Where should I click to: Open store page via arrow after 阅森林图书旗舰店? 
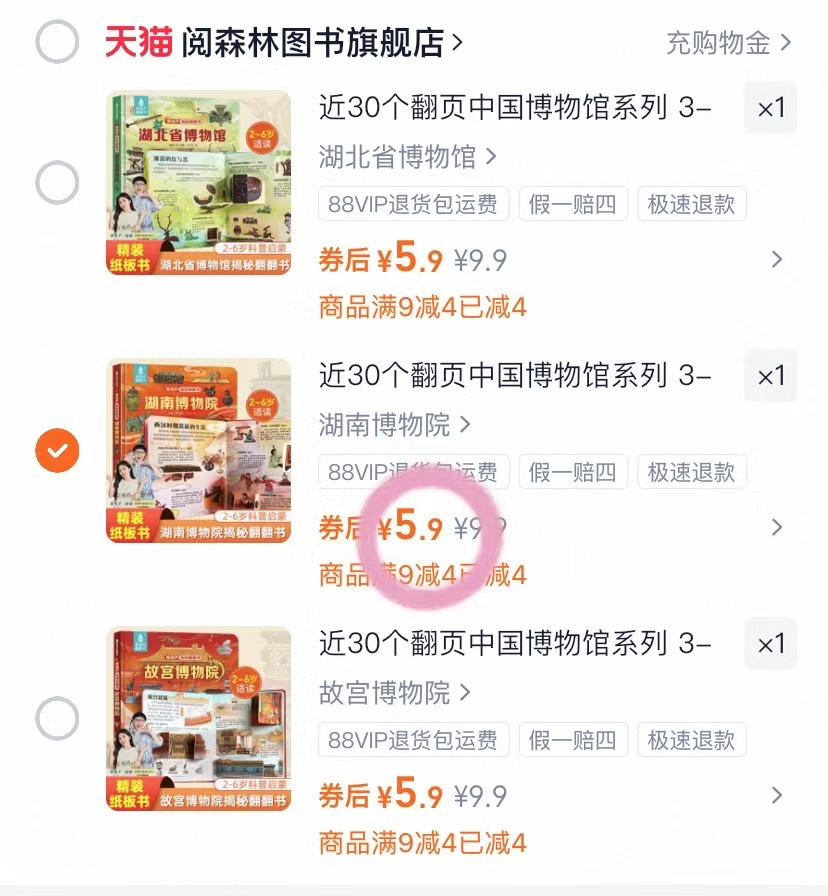[x=458, y=42]
